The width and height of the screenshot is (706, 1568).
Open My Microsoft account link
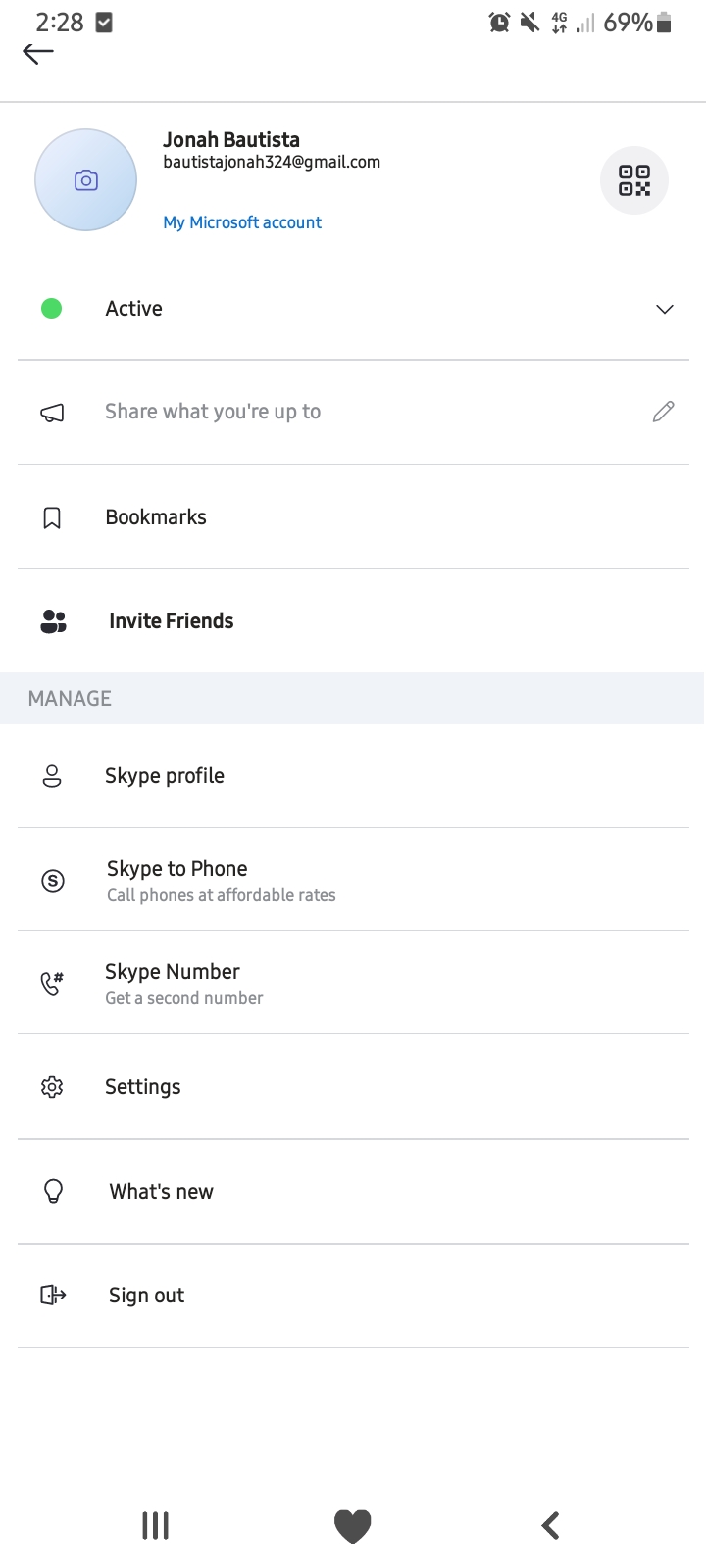242,222
